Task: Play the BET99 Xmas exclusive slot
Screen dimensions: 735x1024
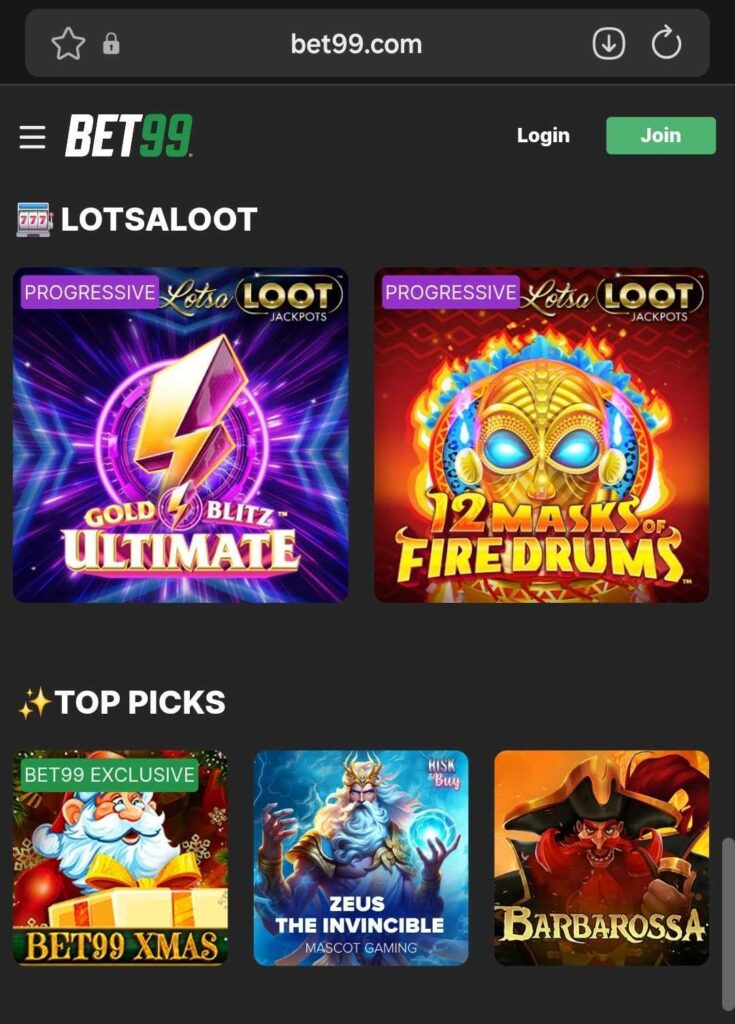Action: (x=119, y=856)
